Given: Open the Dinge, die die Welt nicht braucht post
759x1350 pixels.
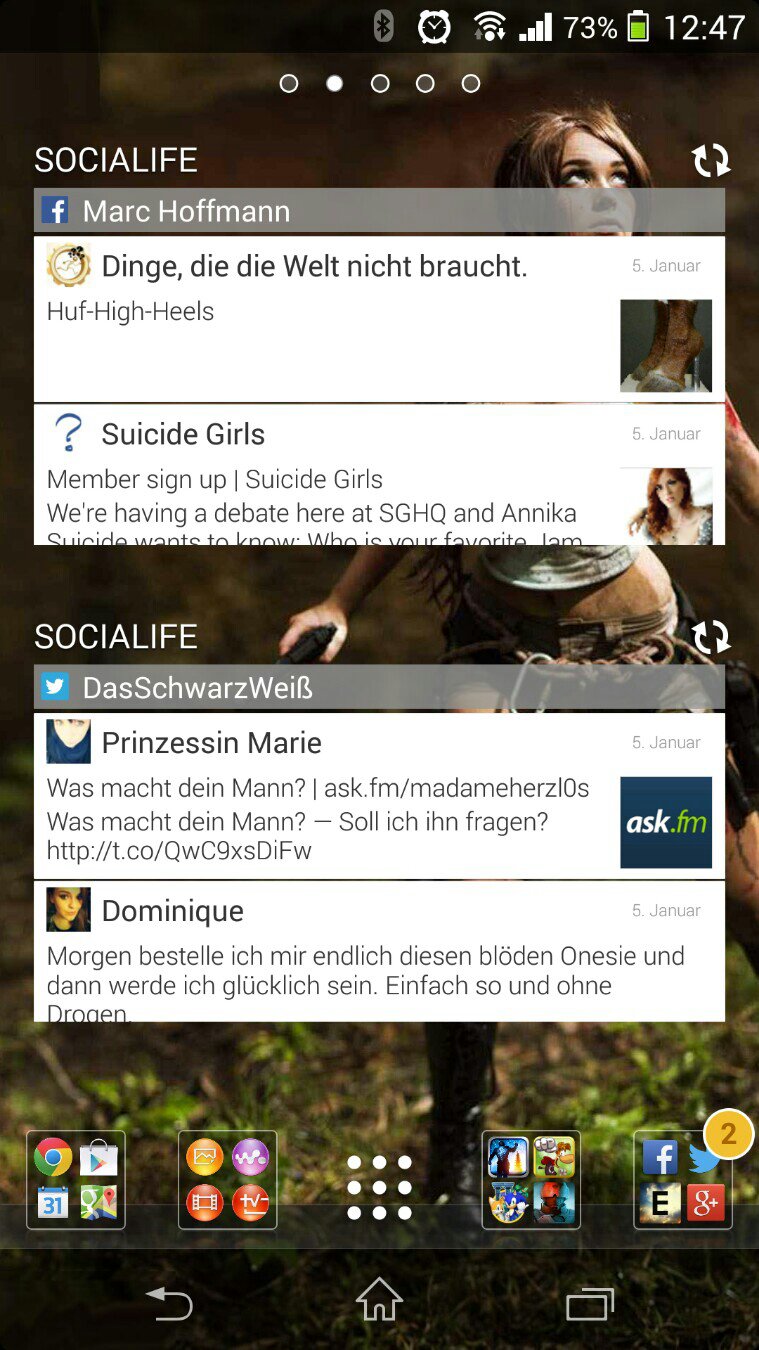Looking at the screenshot, I should point(379,319).
